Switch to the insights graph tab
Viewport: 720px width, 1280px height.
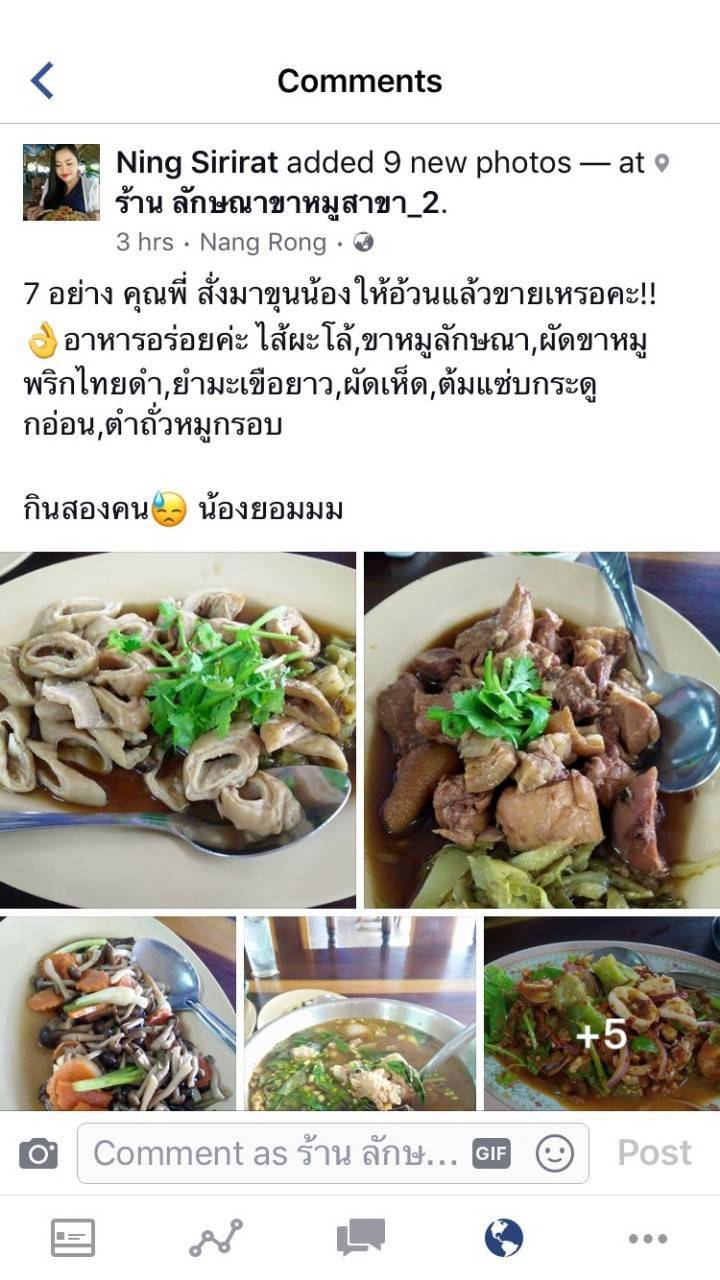(x=216, y=1238)
